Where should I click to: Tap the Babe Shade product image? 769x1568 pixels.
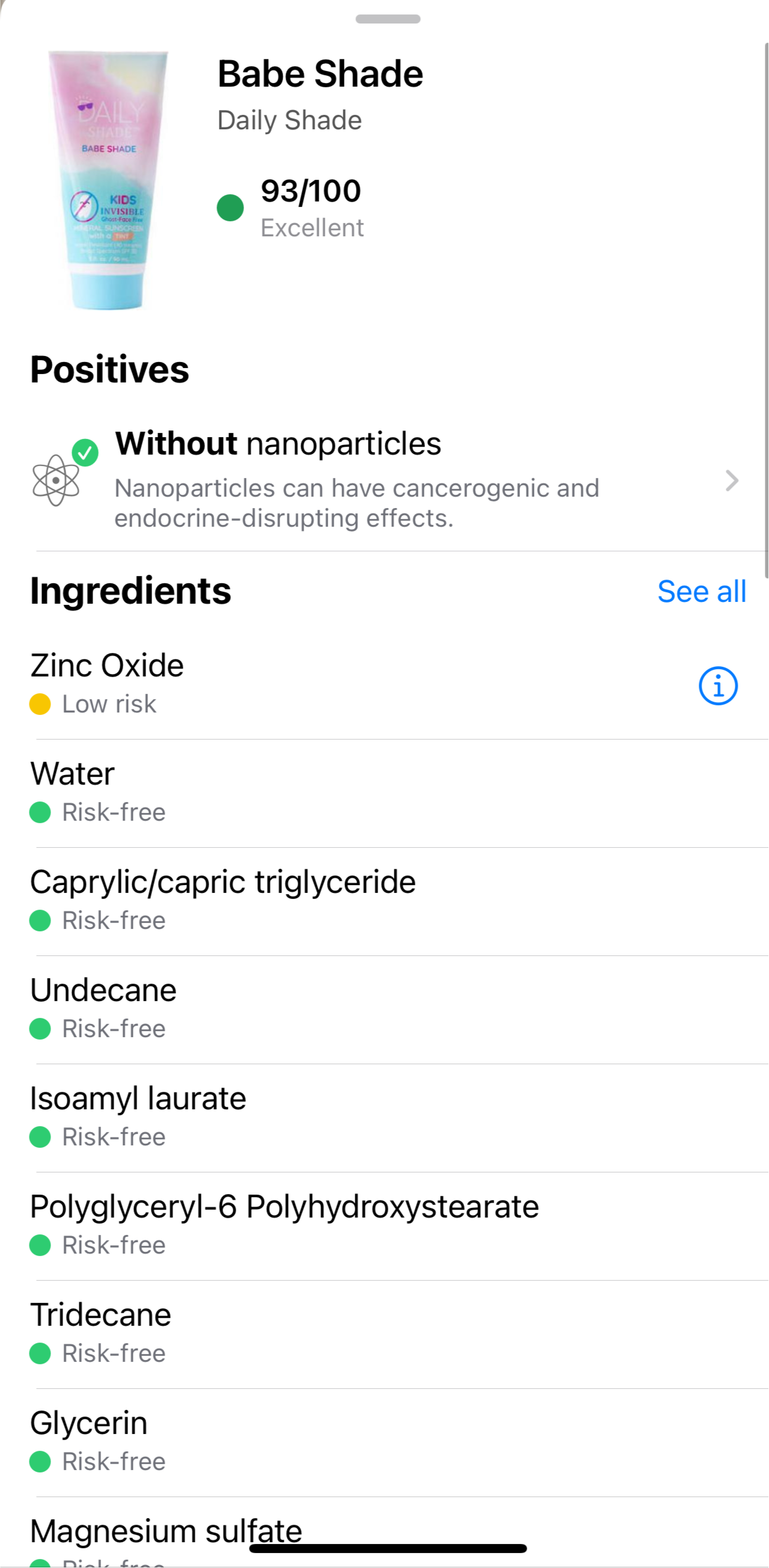point(108,181)
